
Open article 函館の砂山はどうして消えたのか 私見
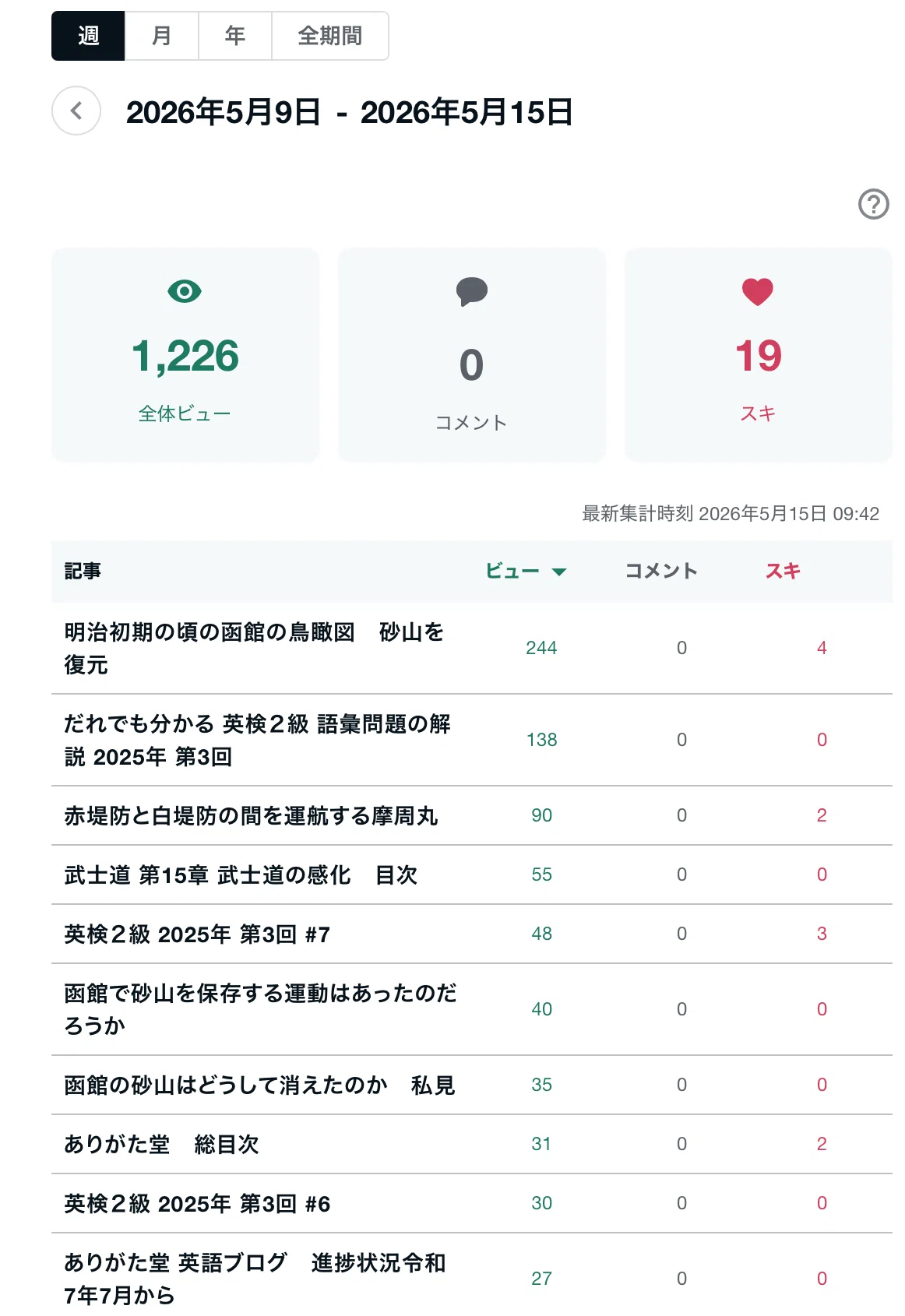pos(259,1085)
